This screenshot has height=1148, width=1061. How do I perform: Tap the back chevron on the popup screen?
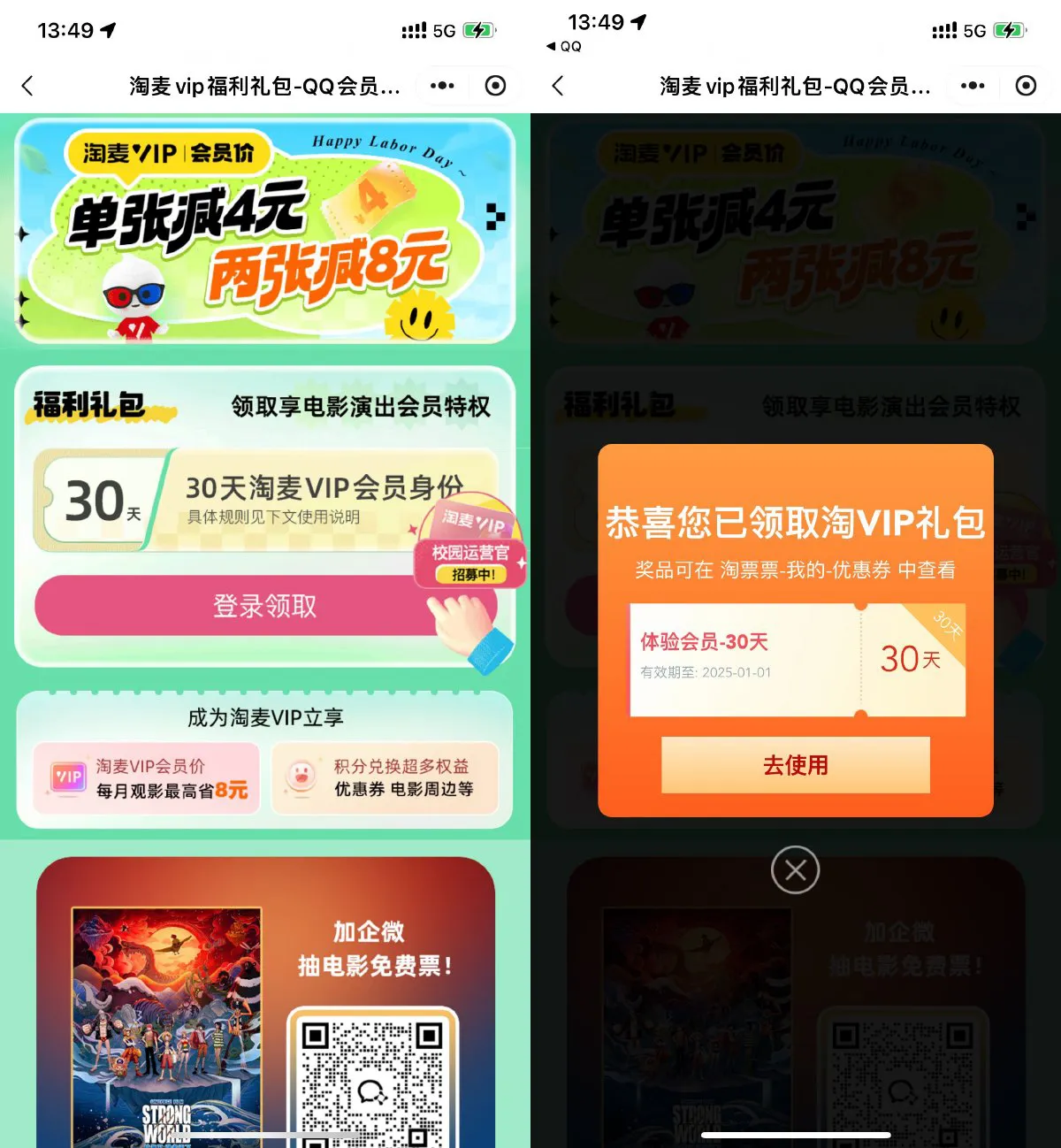[x=558, y=86]
